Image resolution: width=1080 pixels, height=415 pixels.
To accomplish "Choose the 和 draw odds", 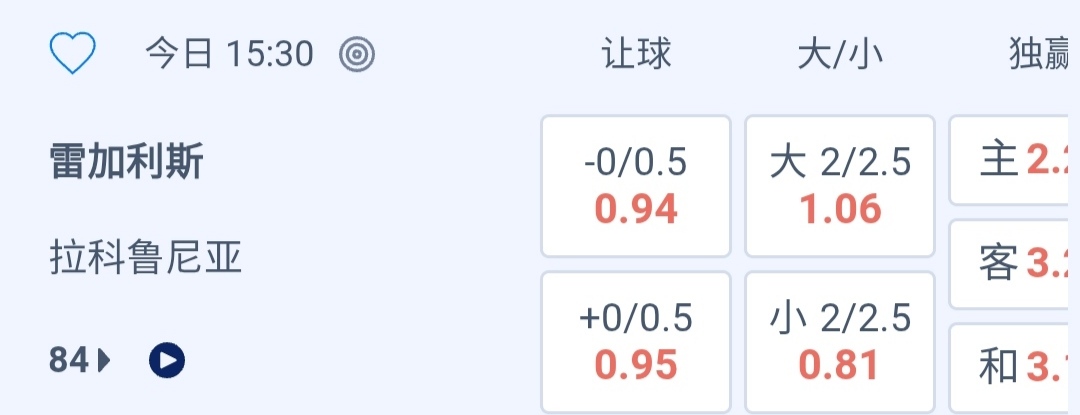I will point(1014,367).
